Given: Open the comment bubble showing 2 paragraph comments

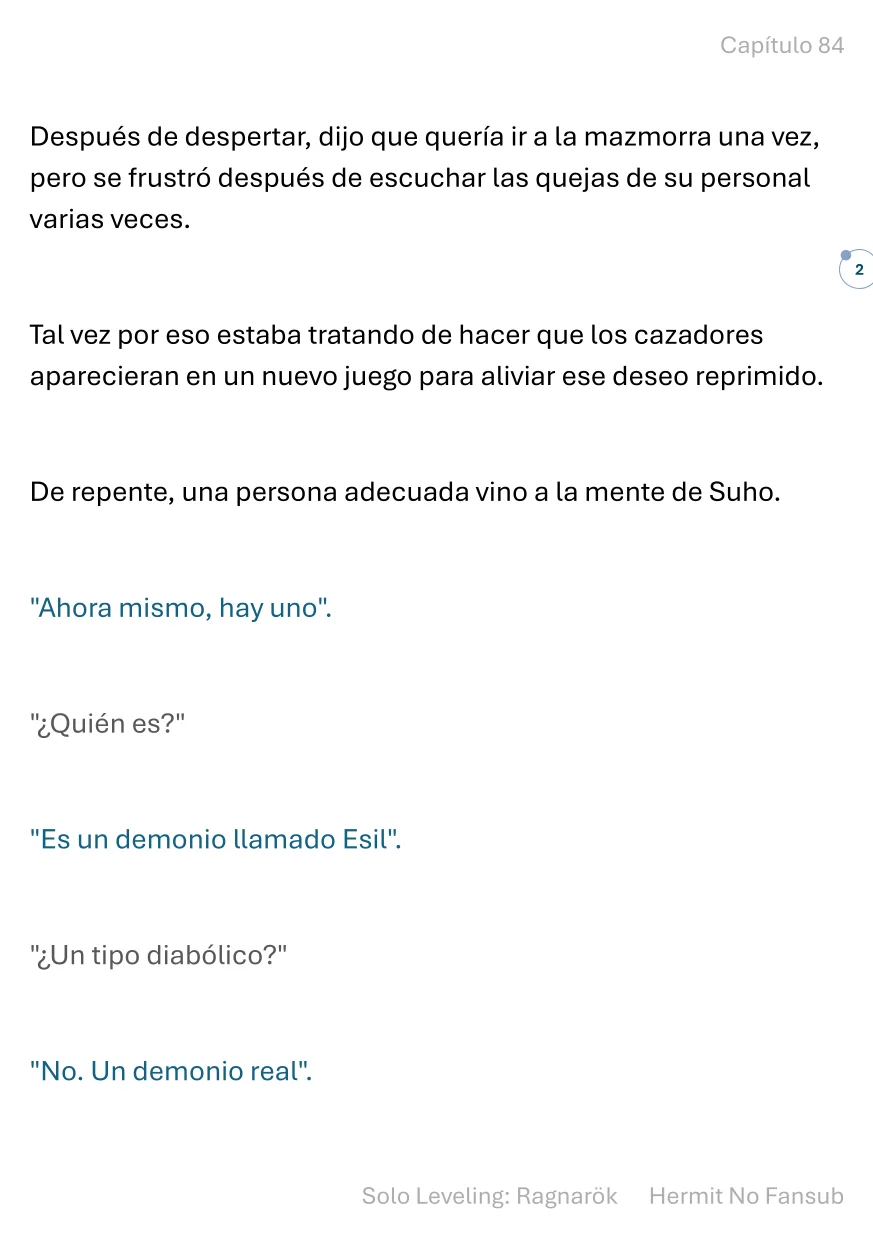Looking at the screenshot, I should [857, 270].
